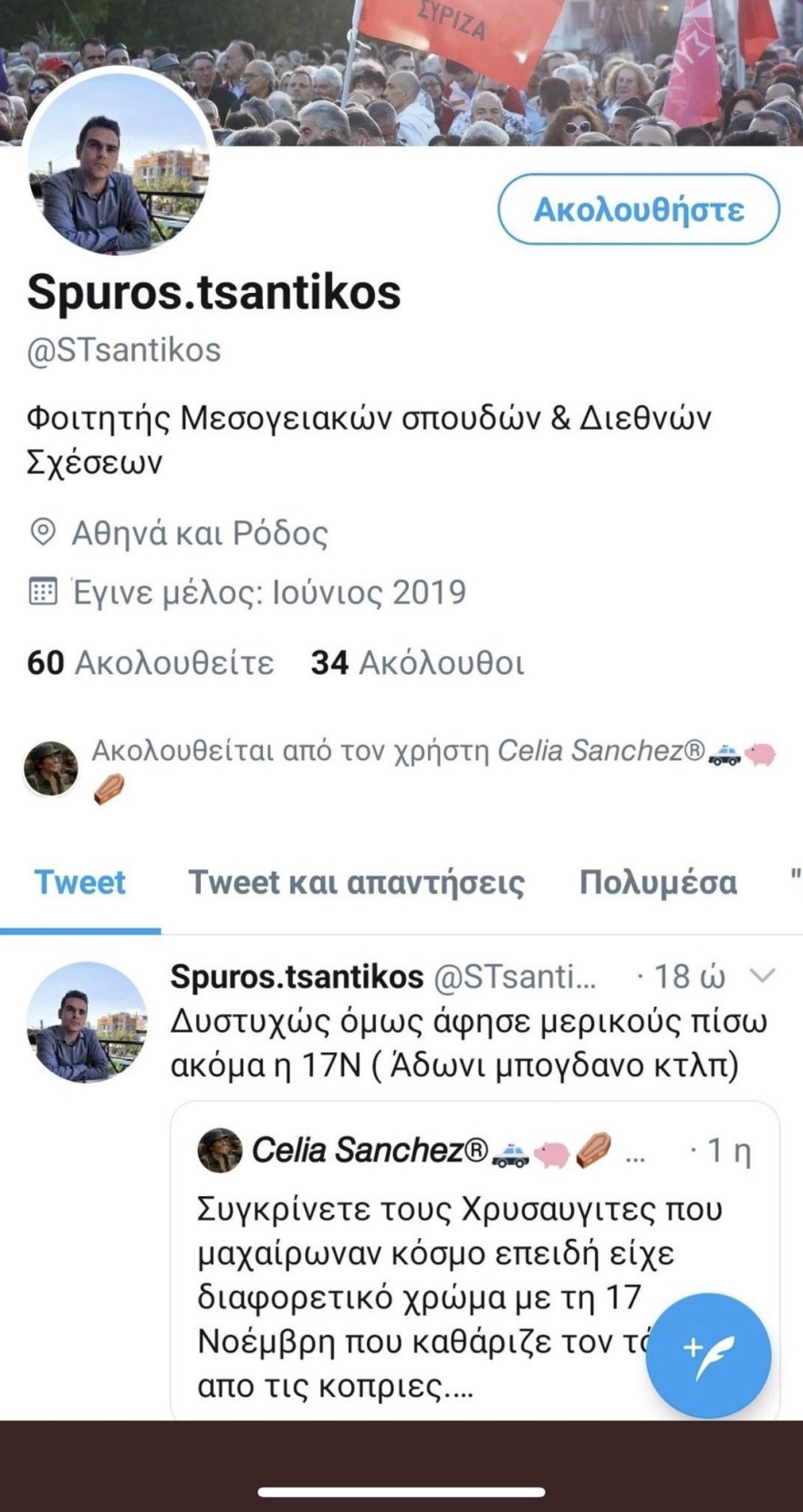Screen dimensions: 803x1512
Task: Follow the user via the Ακολουθήστε button
Action: (x=639, y=210)
